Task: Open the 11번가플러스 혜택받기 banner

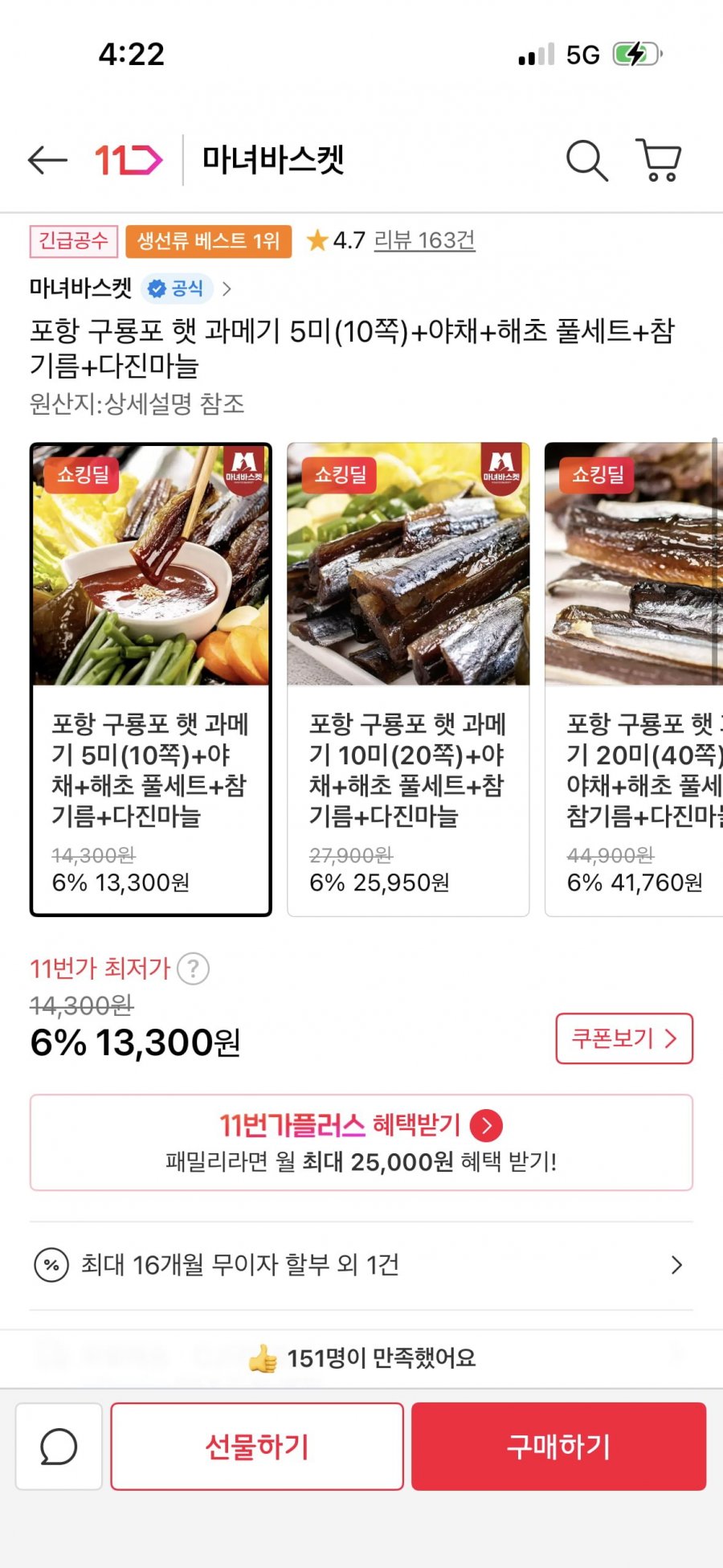Action: 361,1142
